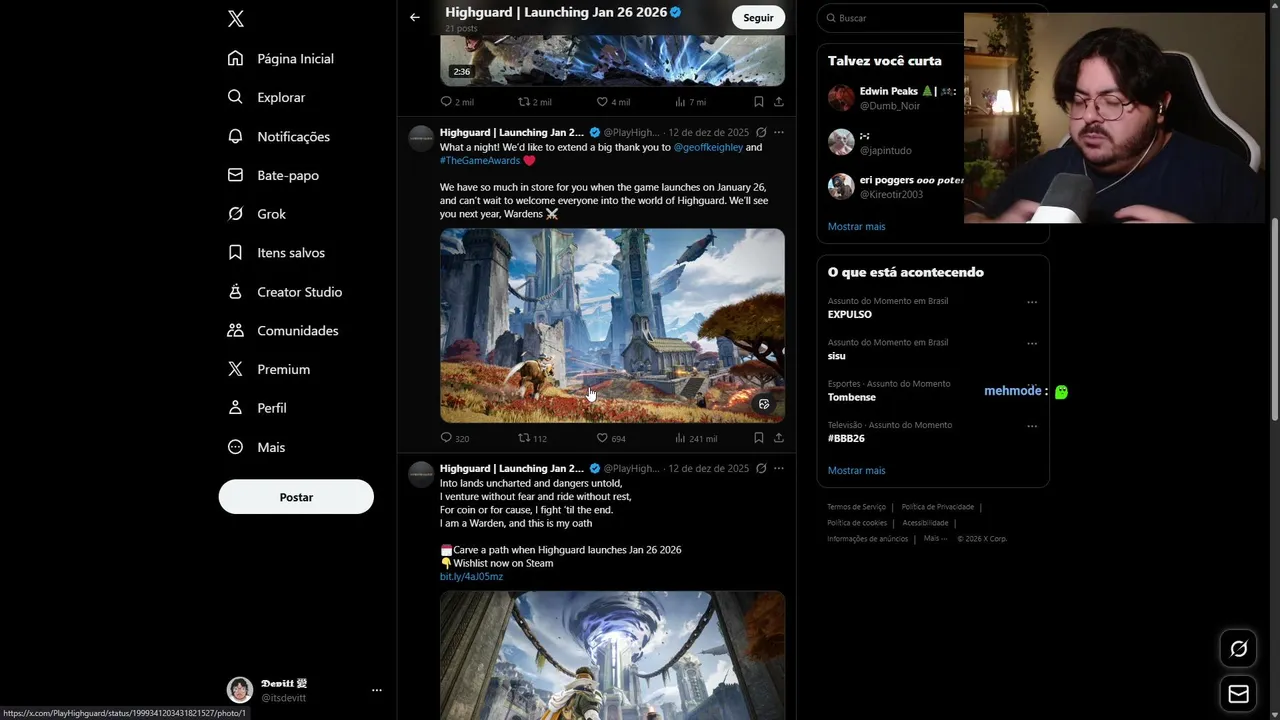The width and height of the screenshot is (1280, 720).
Task: Open Bate-papo messages
Action: click(x=287, y=176)
